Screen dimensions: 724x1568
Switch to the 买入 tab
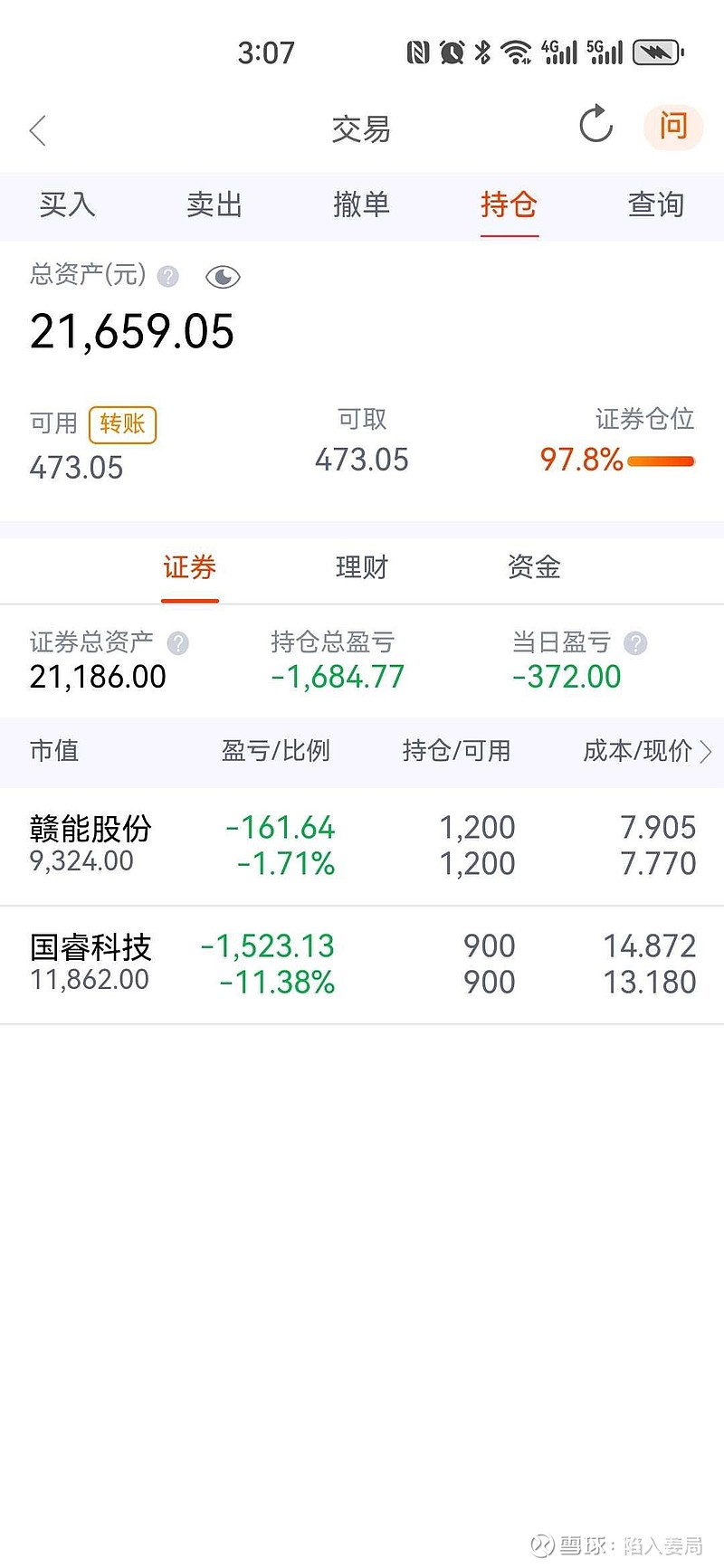tap(67, 204)
